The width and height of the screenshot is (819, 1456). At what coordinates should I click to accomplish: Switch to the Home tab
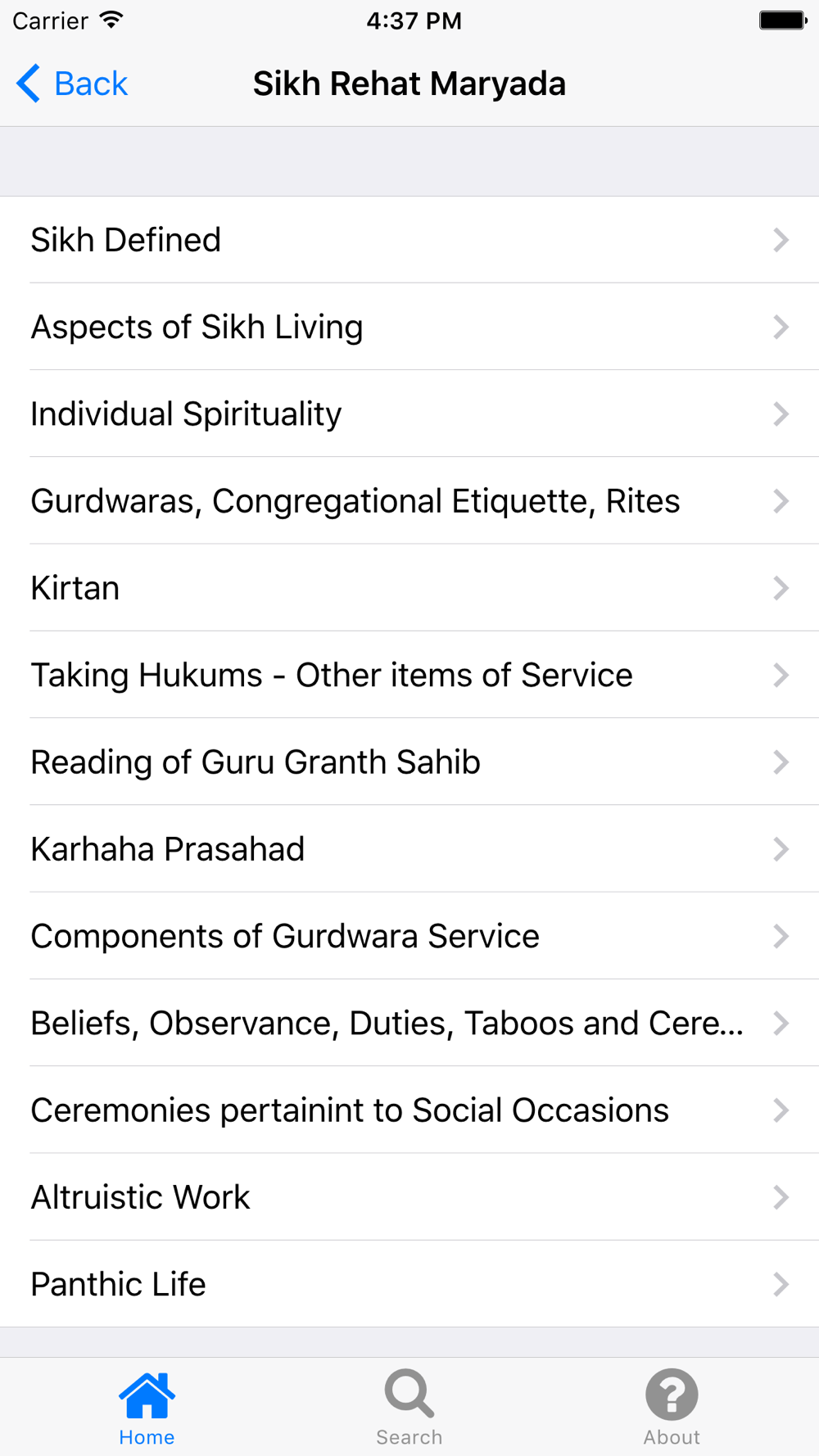[147, 1408]
